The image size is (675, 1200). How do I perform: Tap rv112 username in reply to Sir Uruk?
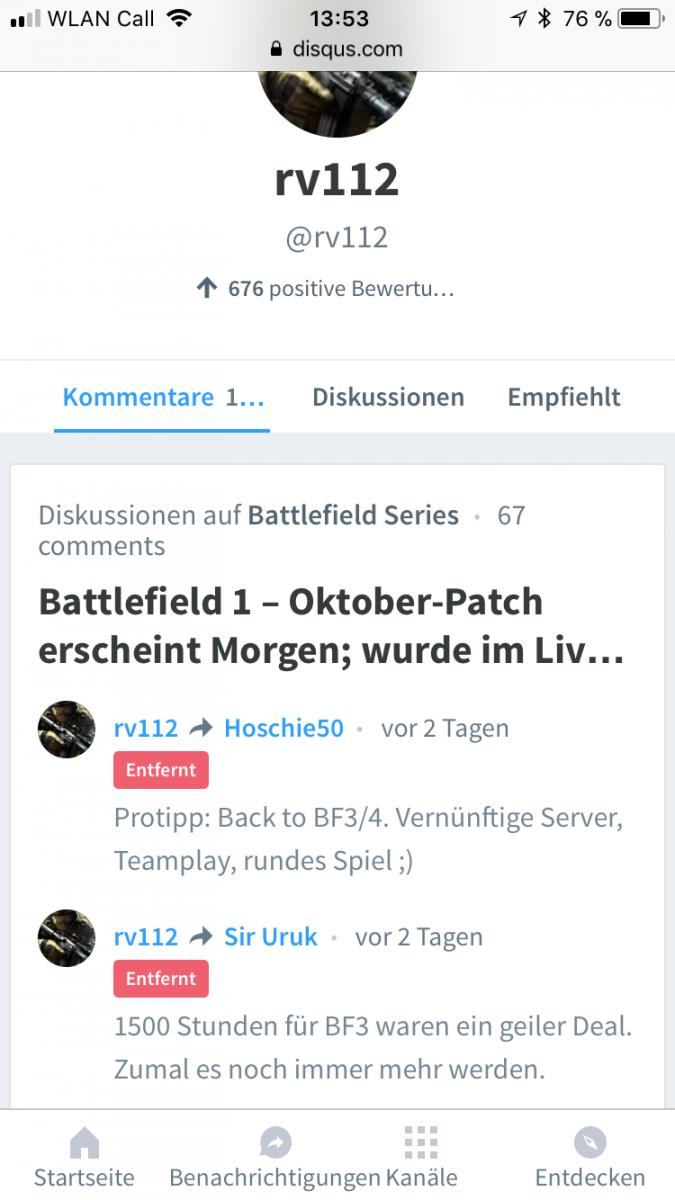(x=146, y=937)
